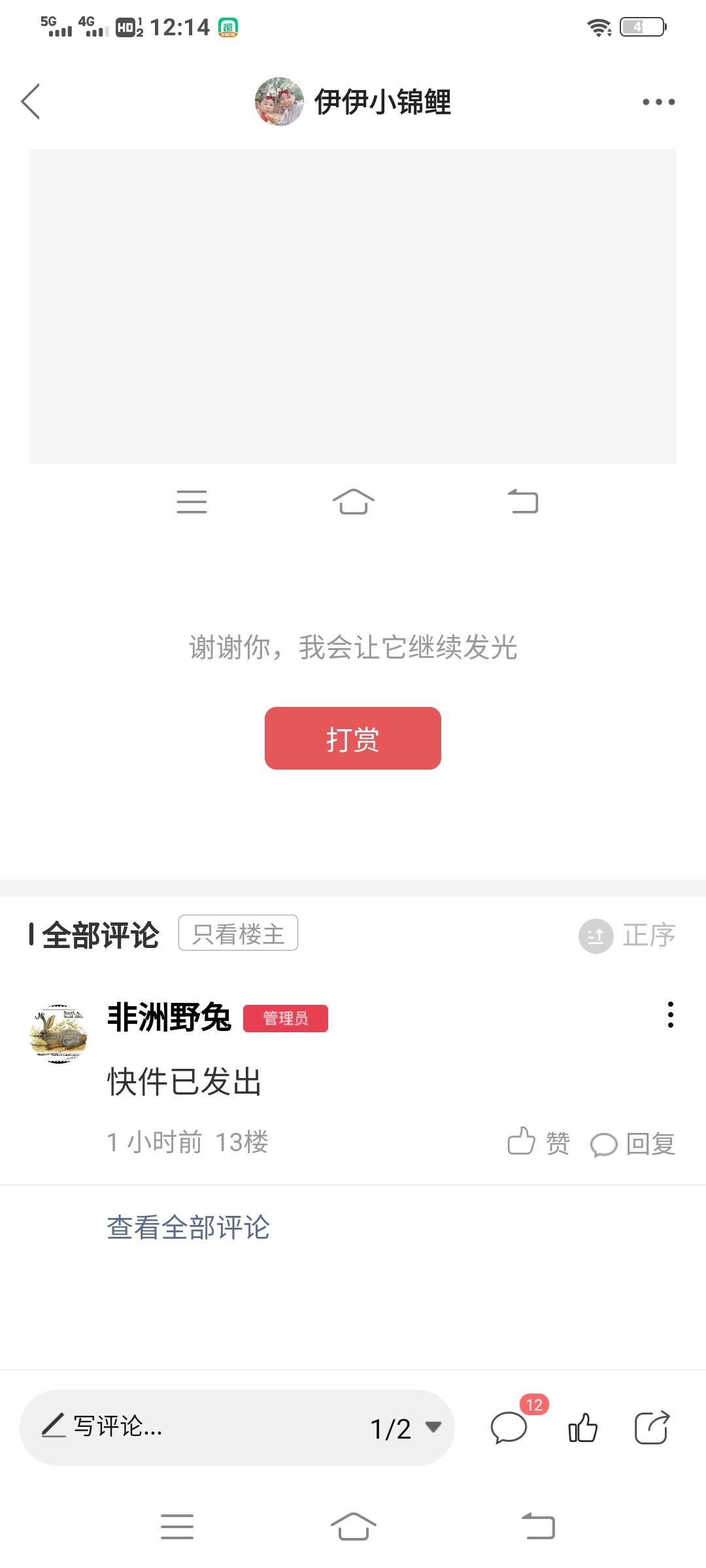Share this post
Screen dimensions: 706x1568
click(x=652, y=1428)
